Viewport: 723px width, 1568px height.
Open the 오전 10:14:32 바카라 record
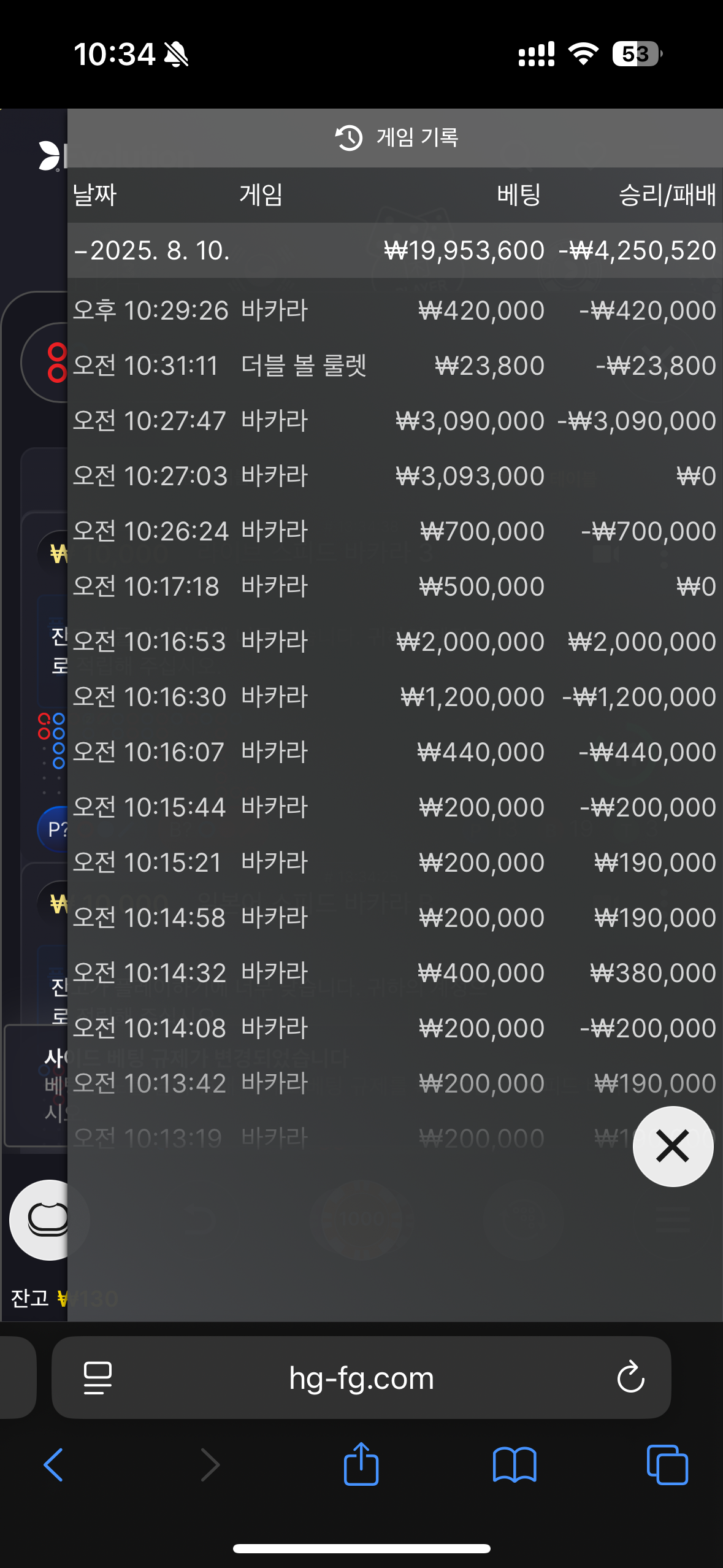(395, 973)
